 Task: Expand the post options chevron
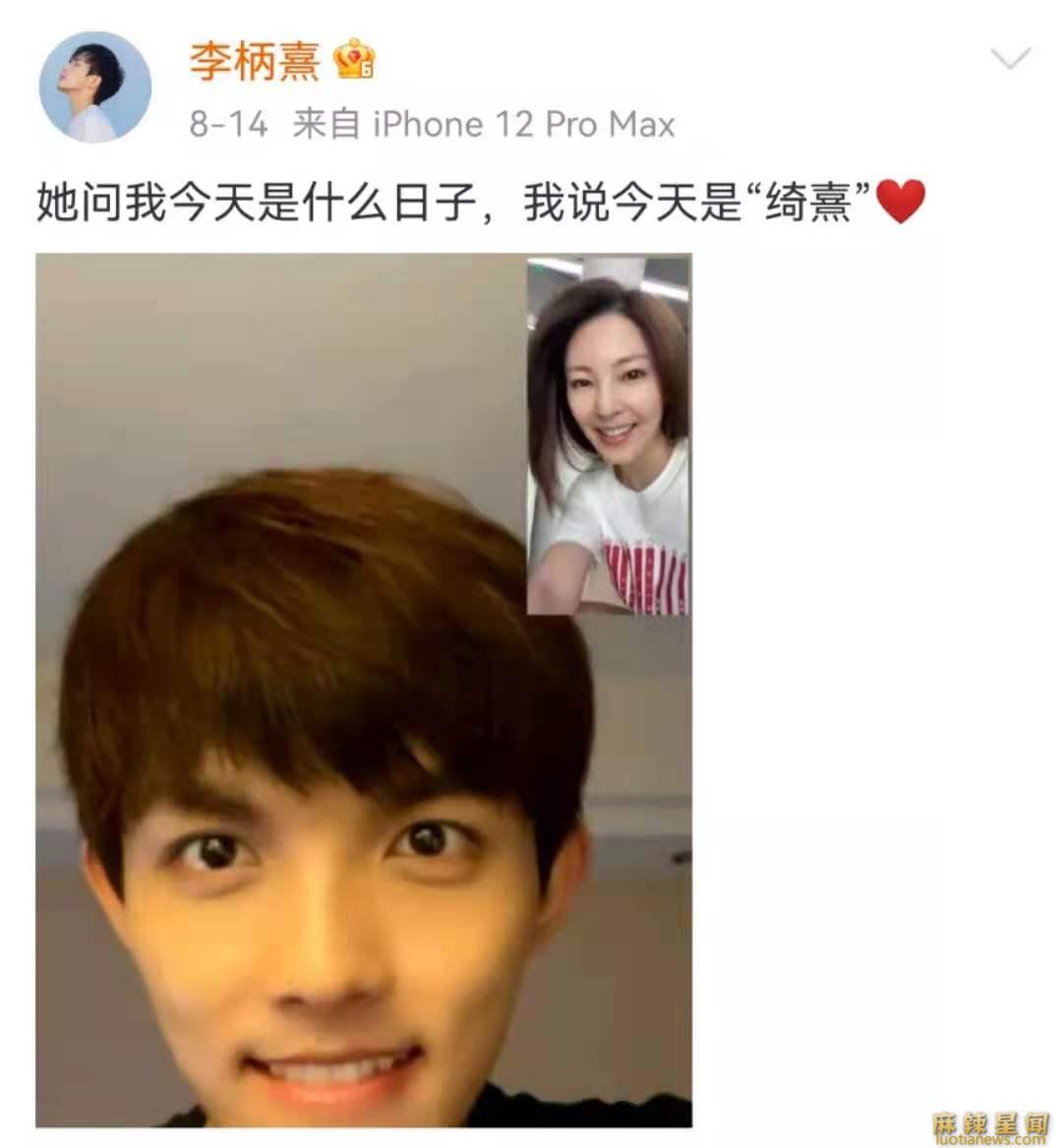1010,59
